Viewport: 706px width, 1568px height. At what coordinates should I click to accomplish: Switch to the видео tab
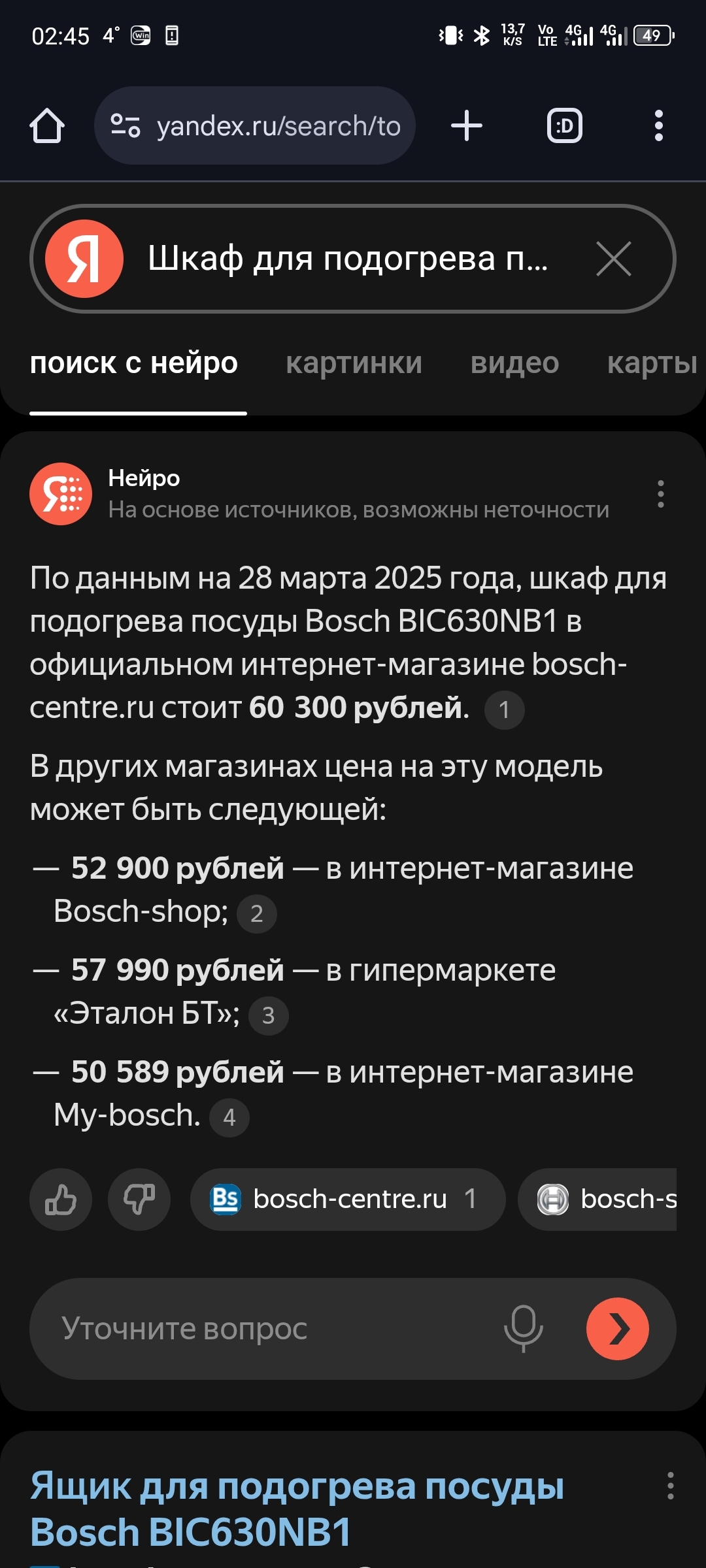click(x=514, y=363)
